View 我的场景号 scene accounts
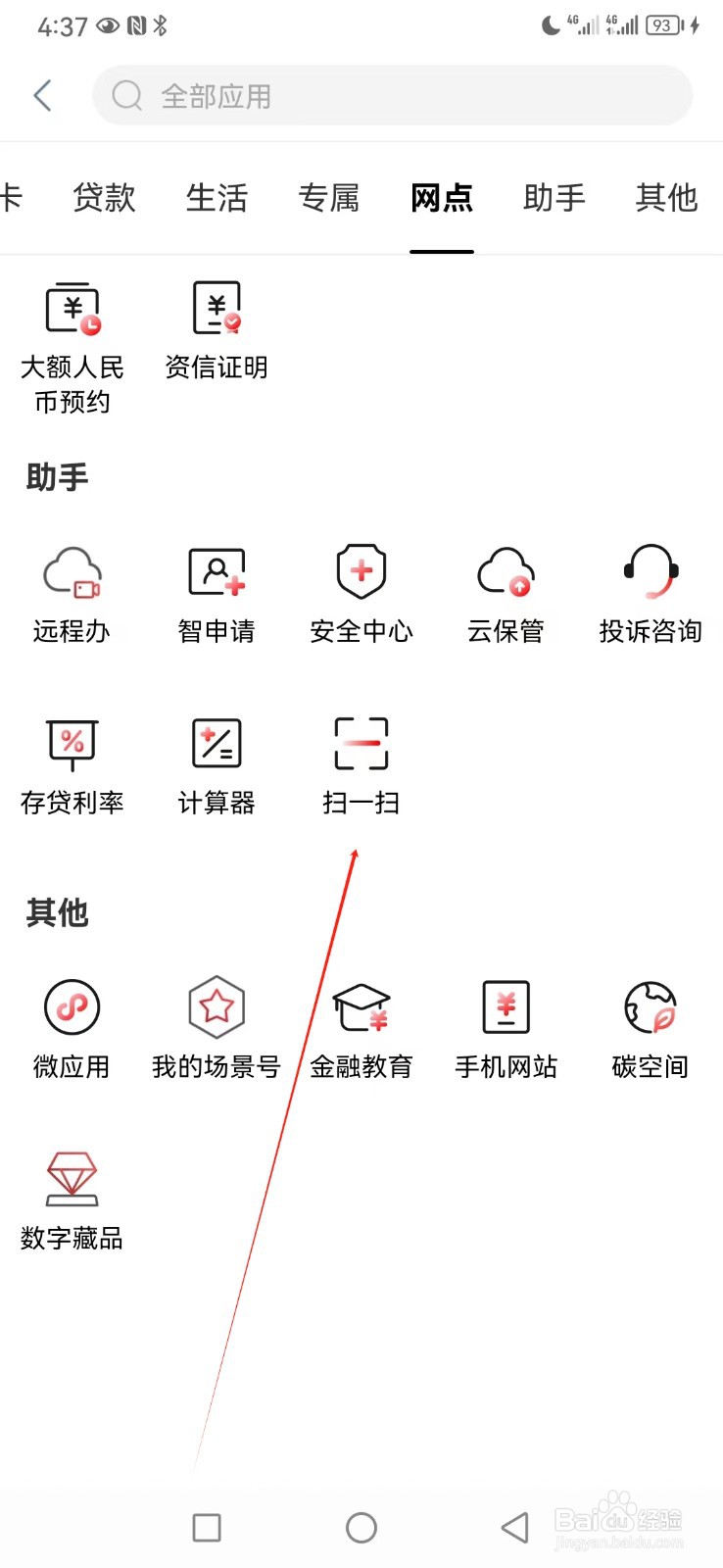The width and height of the screenshot is (723, 1568). (217, 1027)
